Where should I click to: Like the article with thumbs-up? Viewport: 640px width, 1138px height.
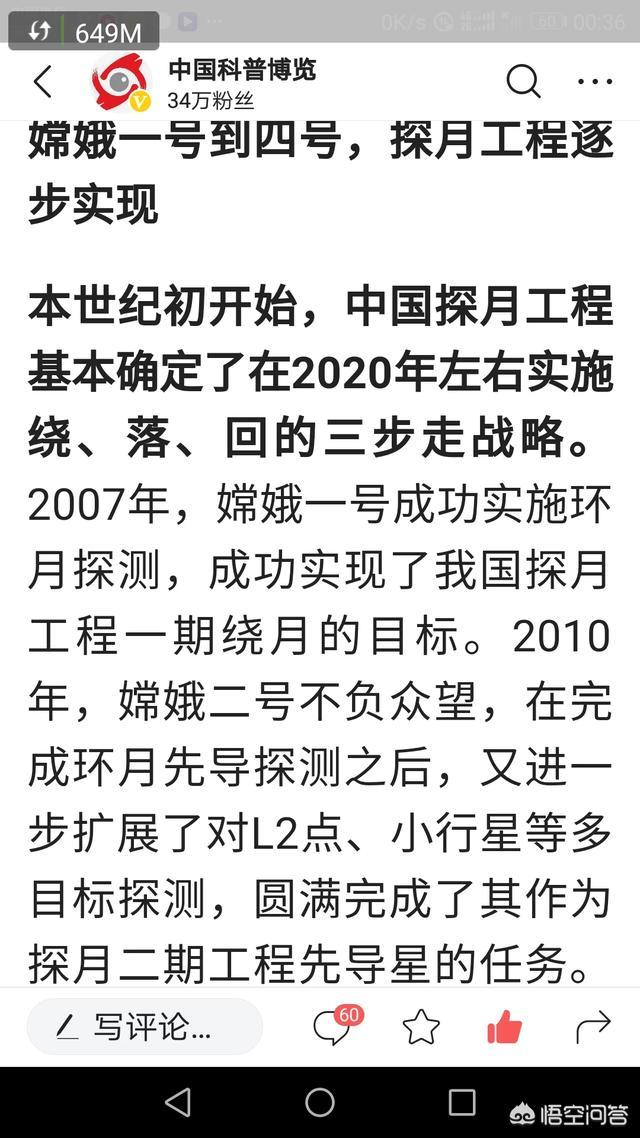[x=505, y=1026]
